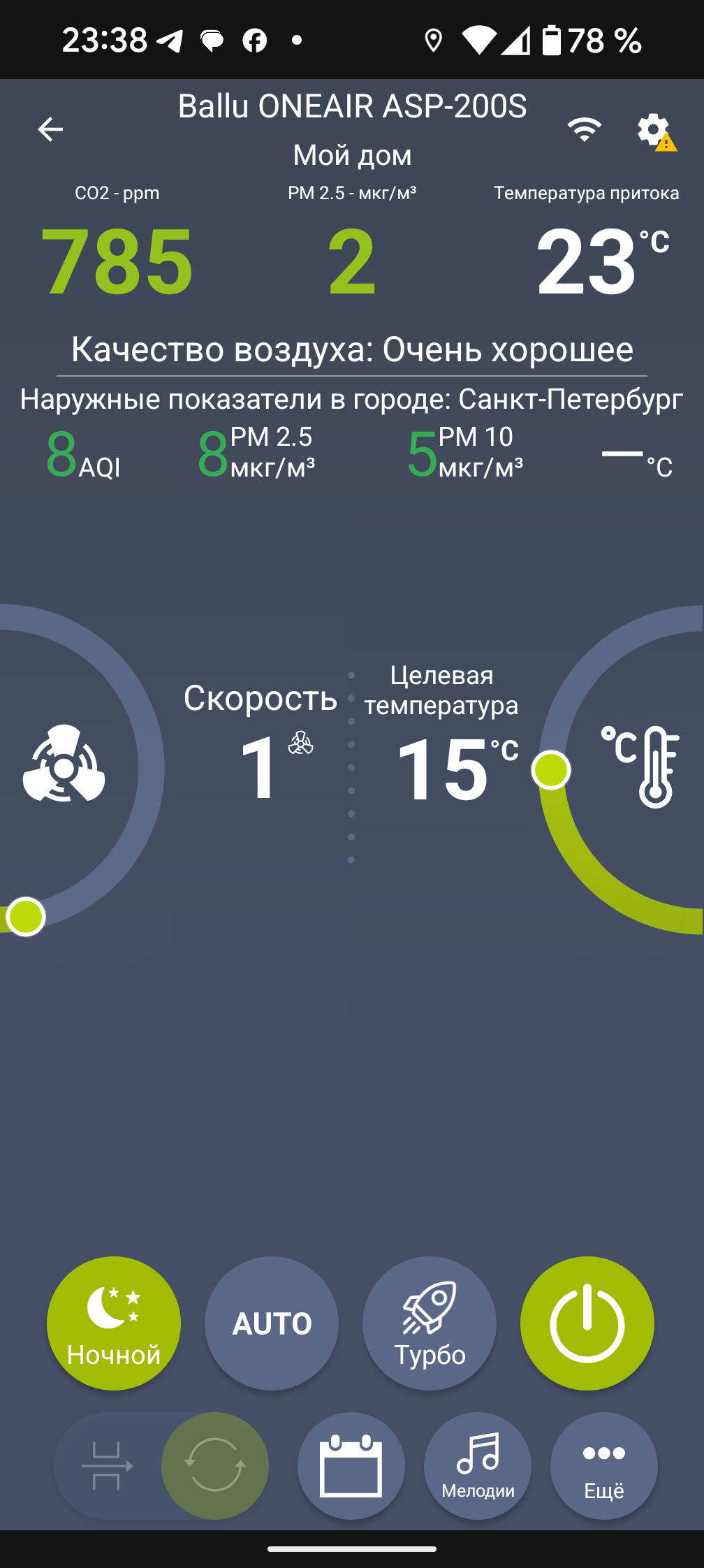Screen dimensions: 704x1568
Task: Tap the target temperature dial handle
Action: tap(551, 770)
